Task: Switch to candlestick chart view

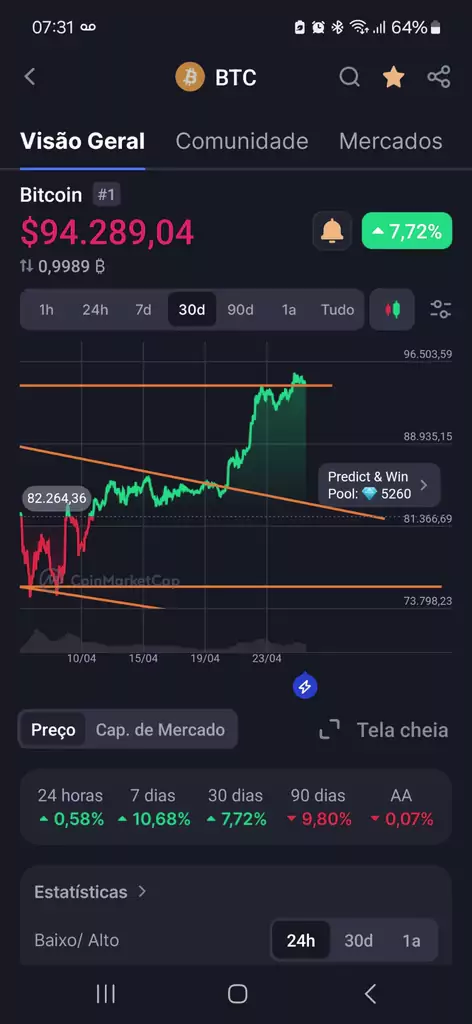Action: click(392, 310)
